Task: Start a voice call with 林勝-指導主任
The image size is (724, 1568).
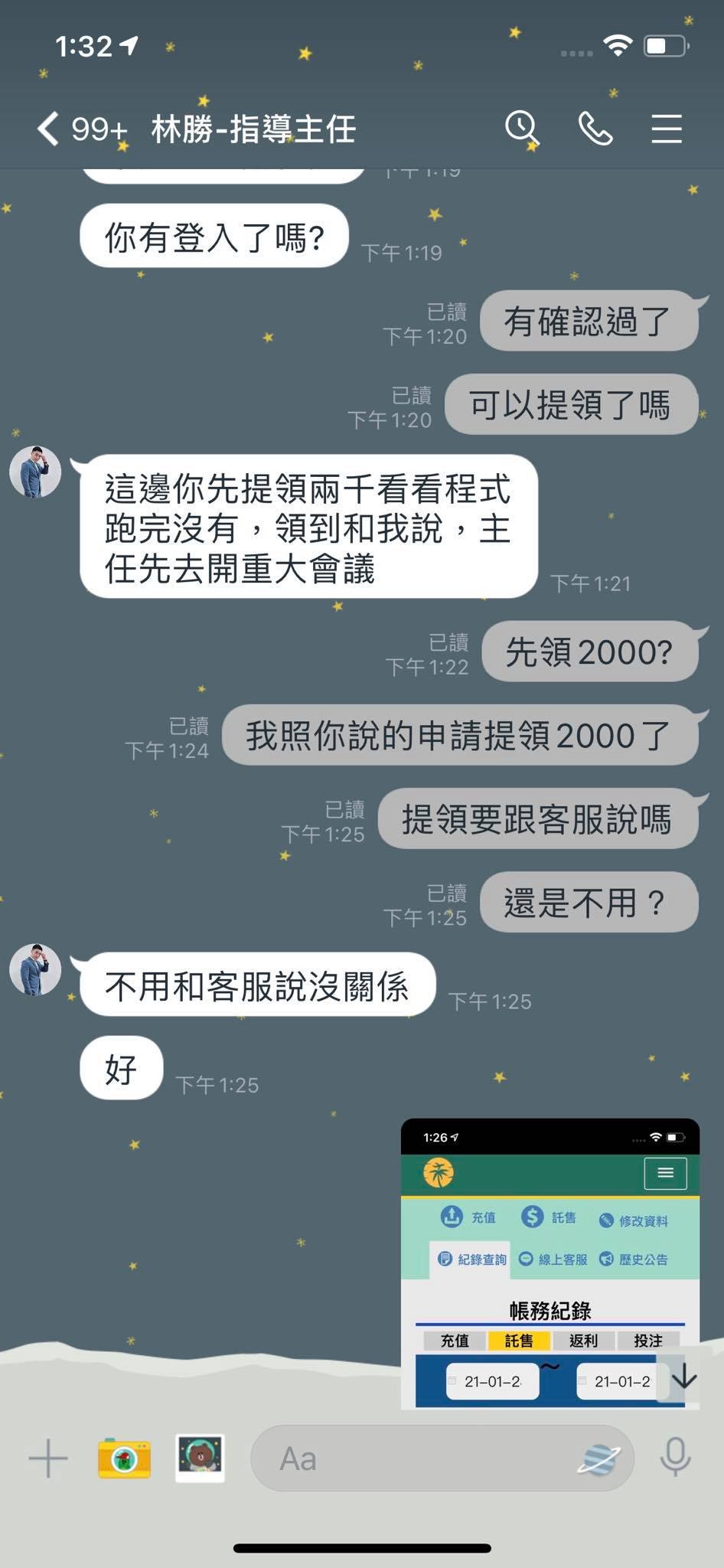Action: tap(595, 128)
